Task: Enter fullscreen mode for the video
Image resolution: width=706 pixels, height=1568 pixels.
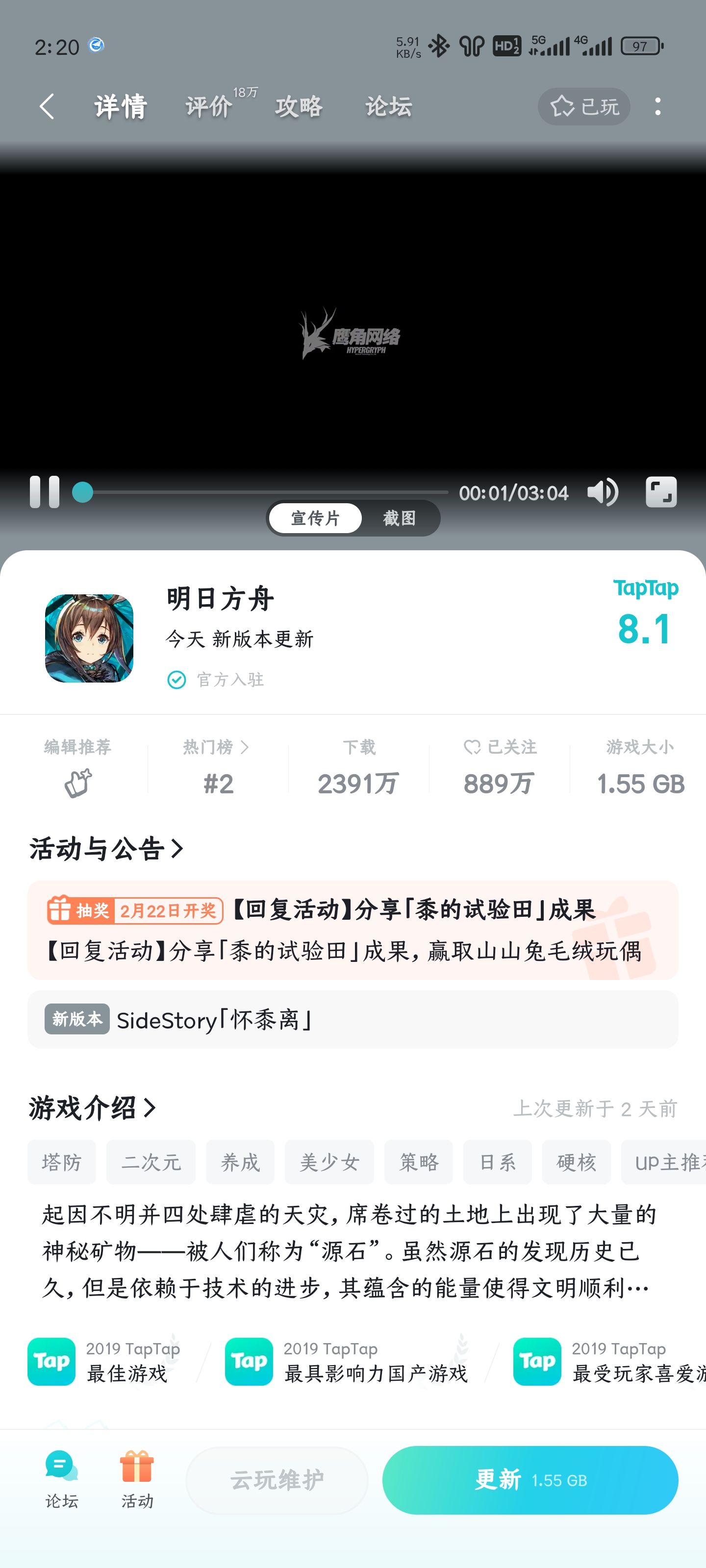Action: 661,492
